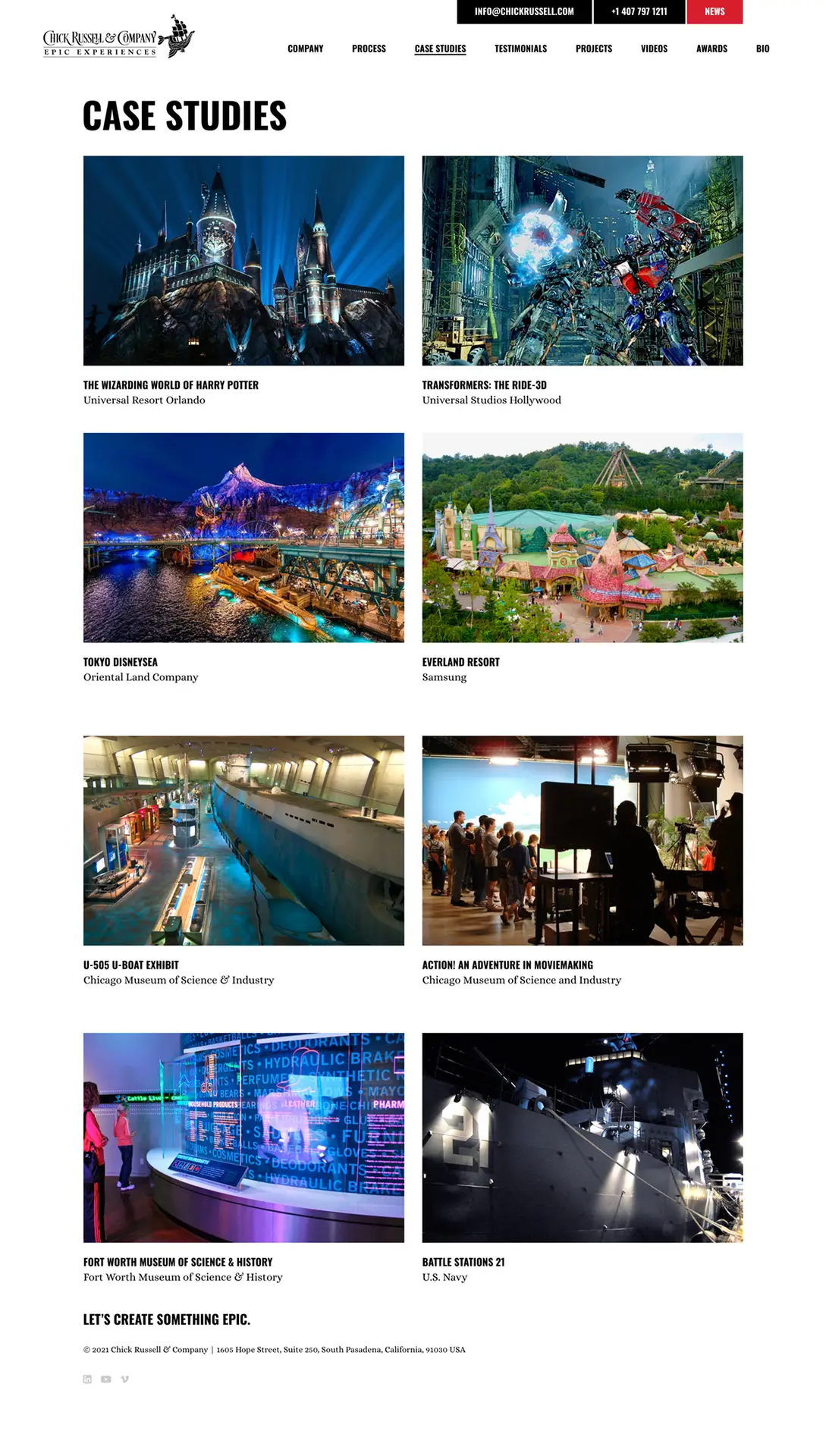Viewport: 826px width, 1456px height.
Task: Open the Process nav item
Action: (369, 49)
